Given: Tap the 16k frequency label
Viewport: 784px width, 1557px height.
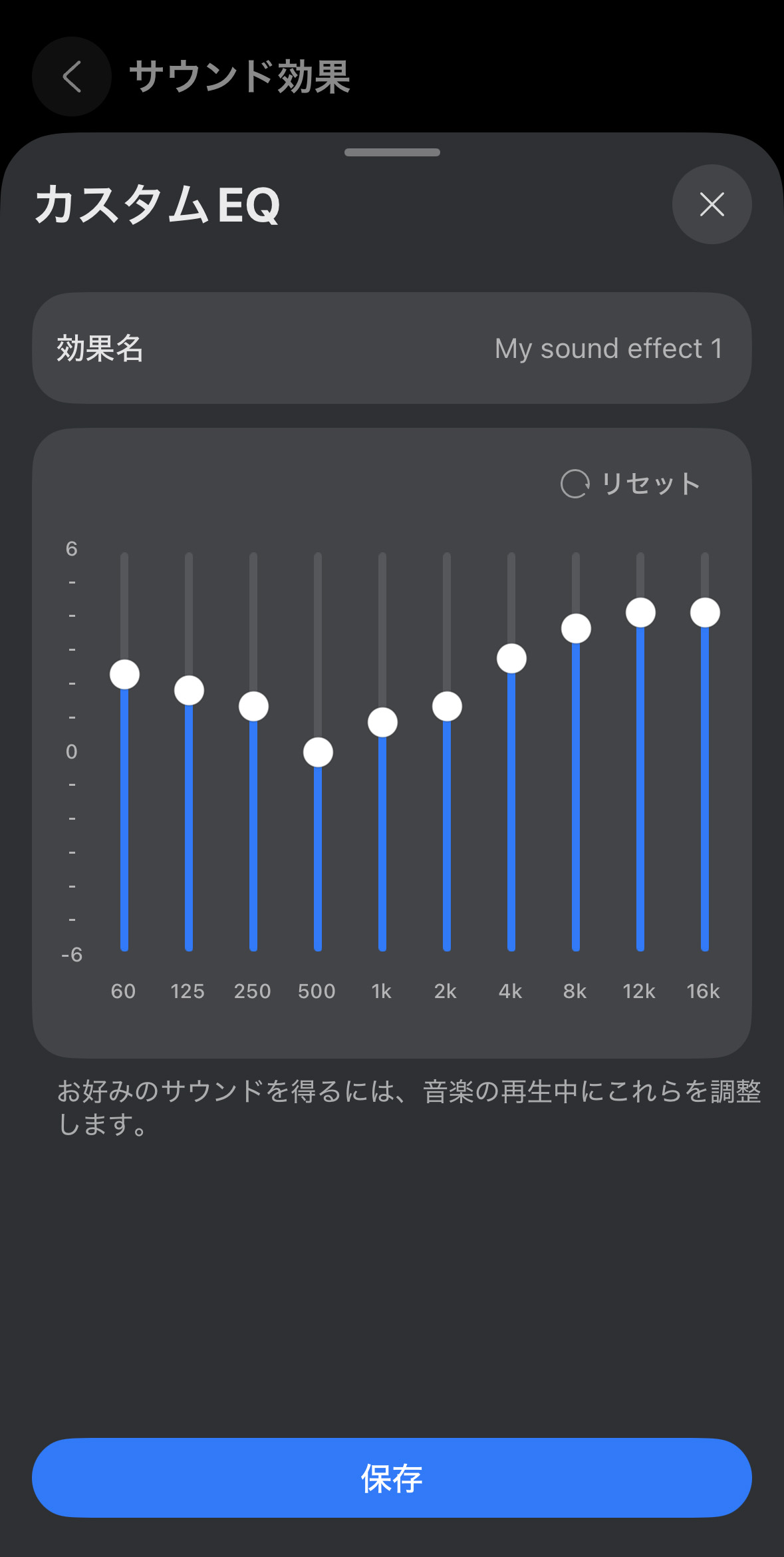Looking at the screenshot, I should coord(702,991).
